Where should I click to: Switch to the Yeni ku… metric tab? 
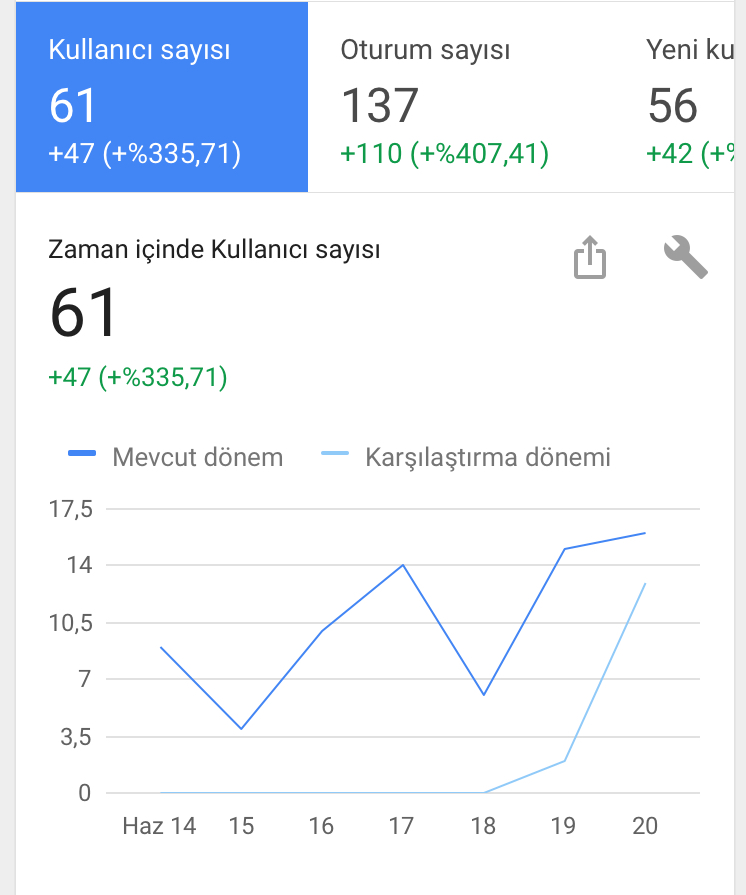[x=690, y=98]
